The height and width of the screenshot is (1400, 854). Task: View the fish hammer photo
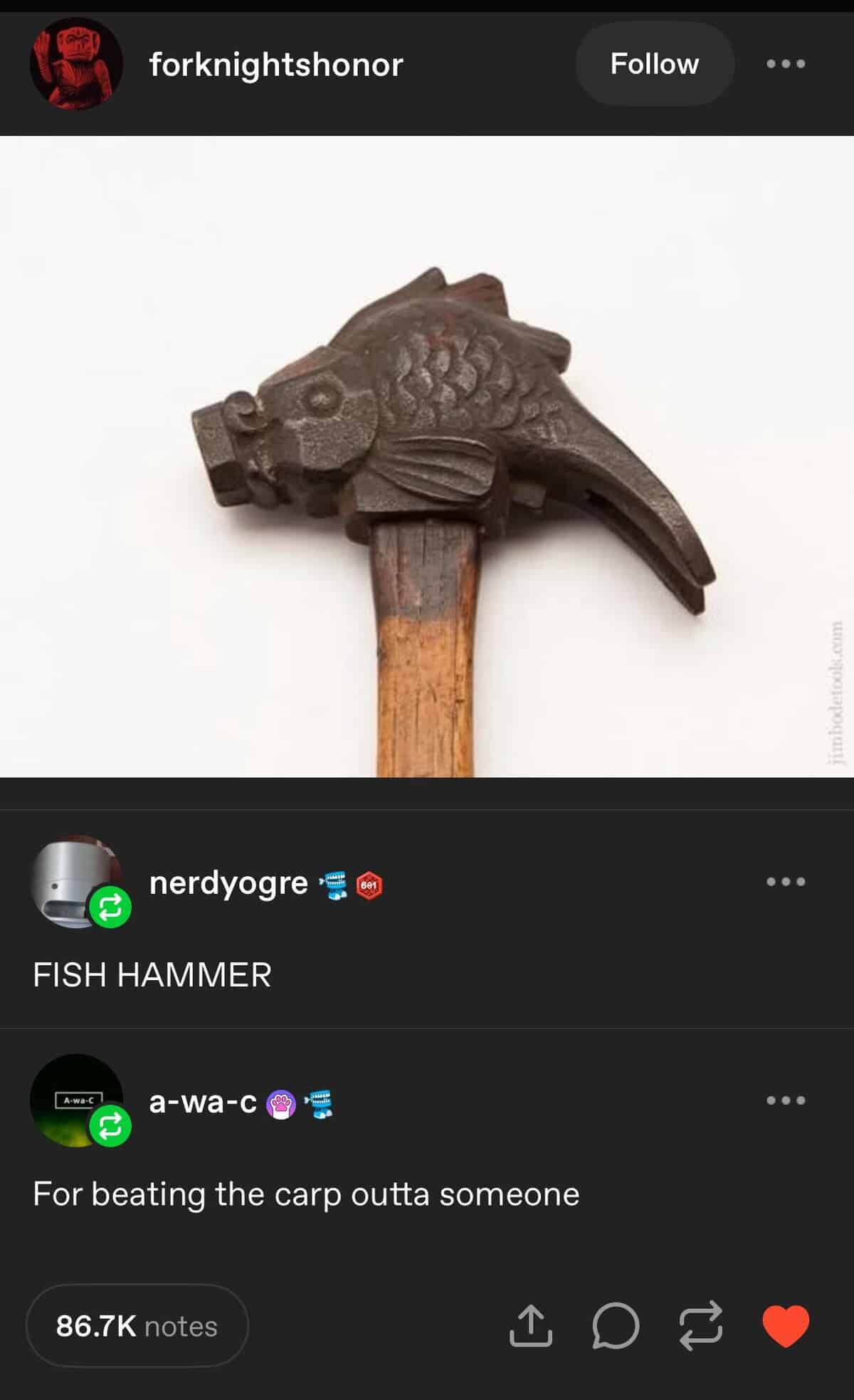tap(427, 456)
